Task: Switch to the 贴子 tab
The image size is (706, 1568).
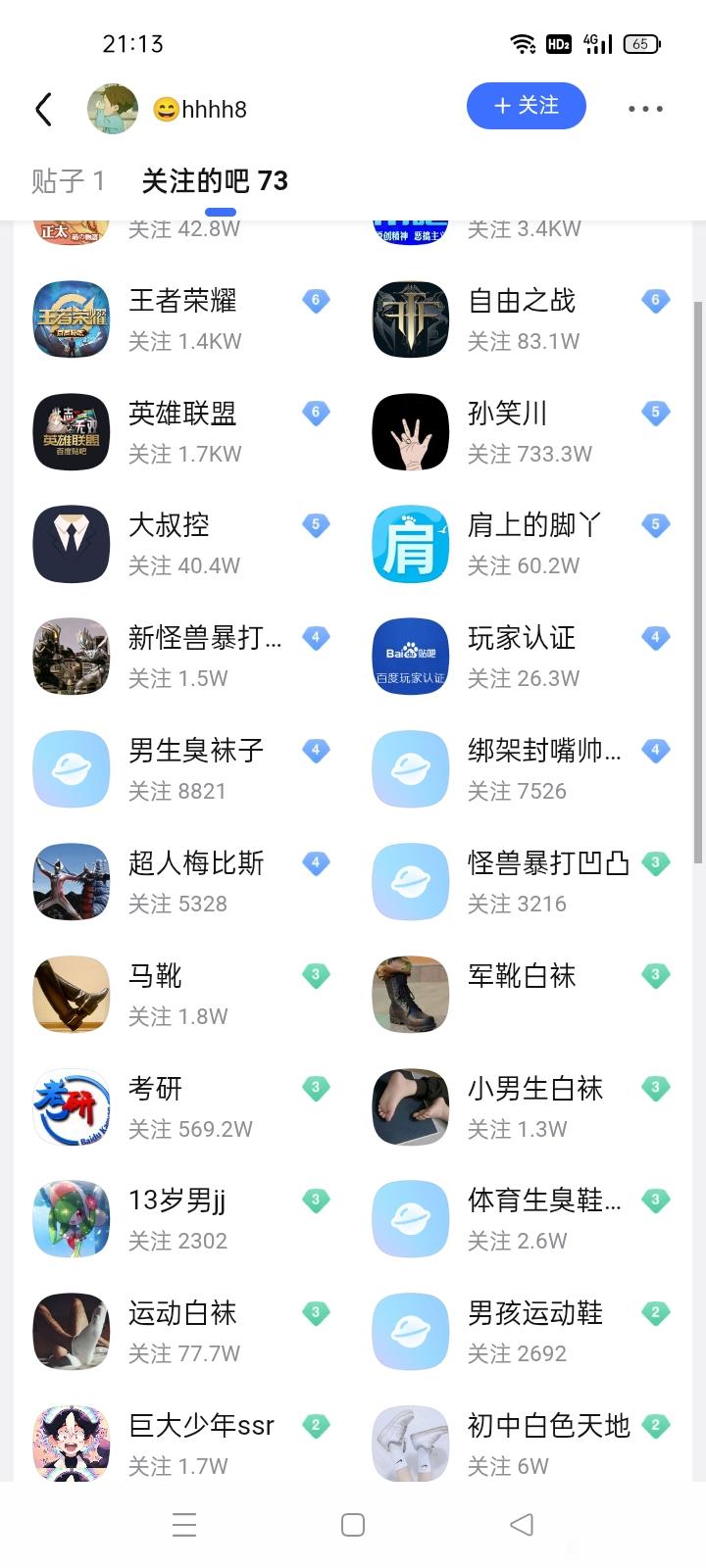Action: 68,180
